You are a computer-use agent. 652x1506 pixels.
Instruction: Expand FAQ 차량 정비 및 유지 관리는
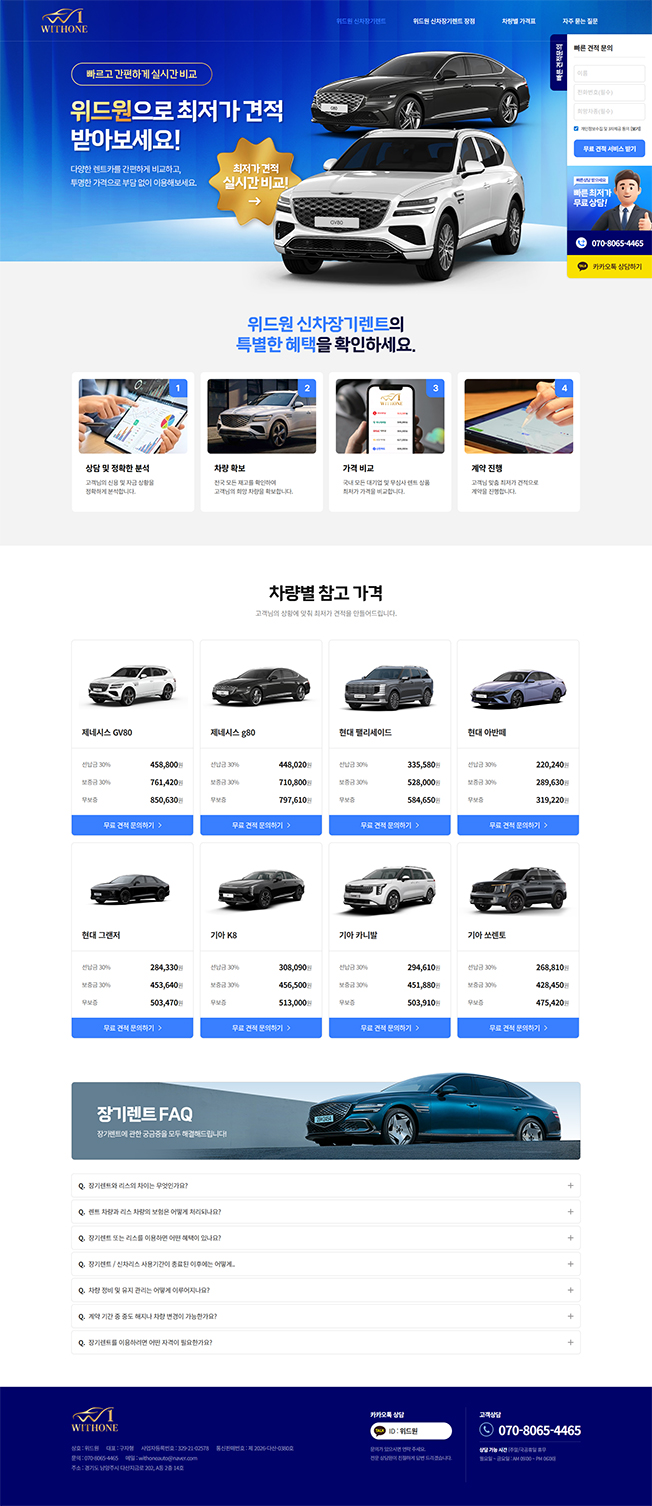(x=325, y=1290)
